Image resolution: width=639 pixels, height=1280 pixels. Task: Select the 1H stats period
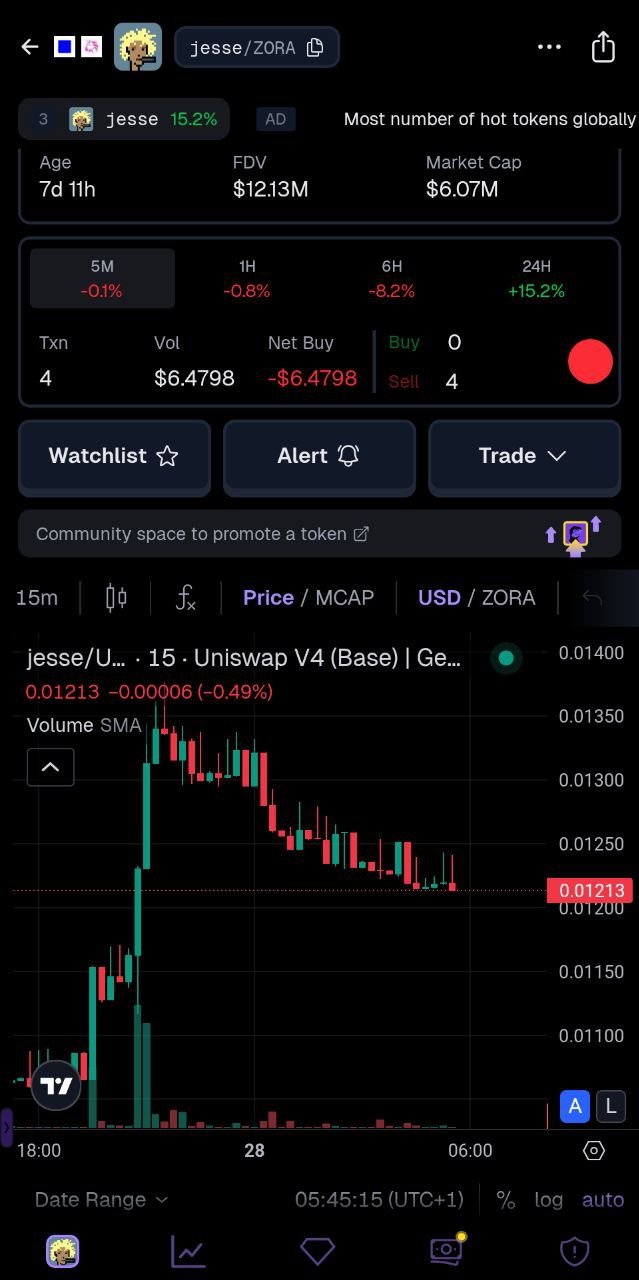click(x=247, y=278)
